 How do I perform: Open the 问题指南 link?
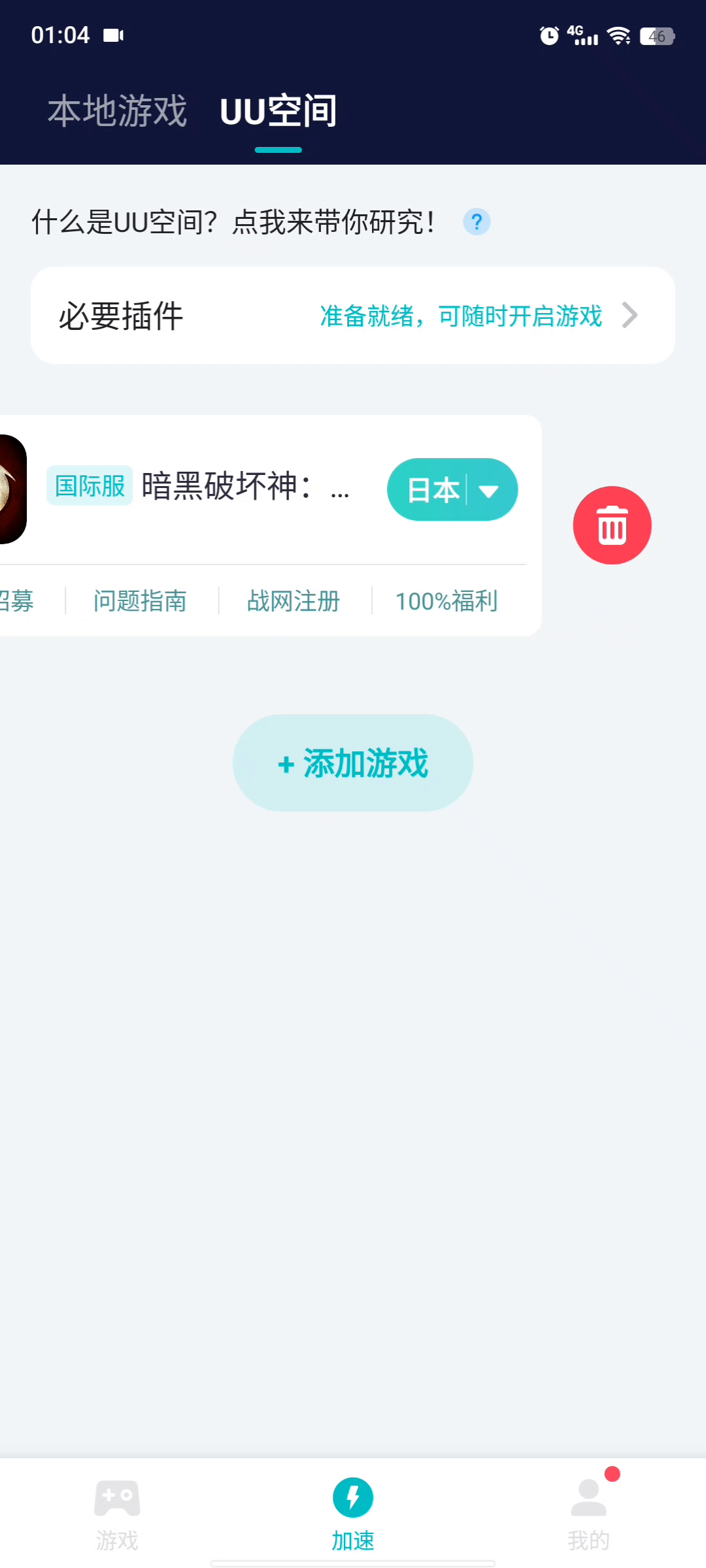coord(140,601)
